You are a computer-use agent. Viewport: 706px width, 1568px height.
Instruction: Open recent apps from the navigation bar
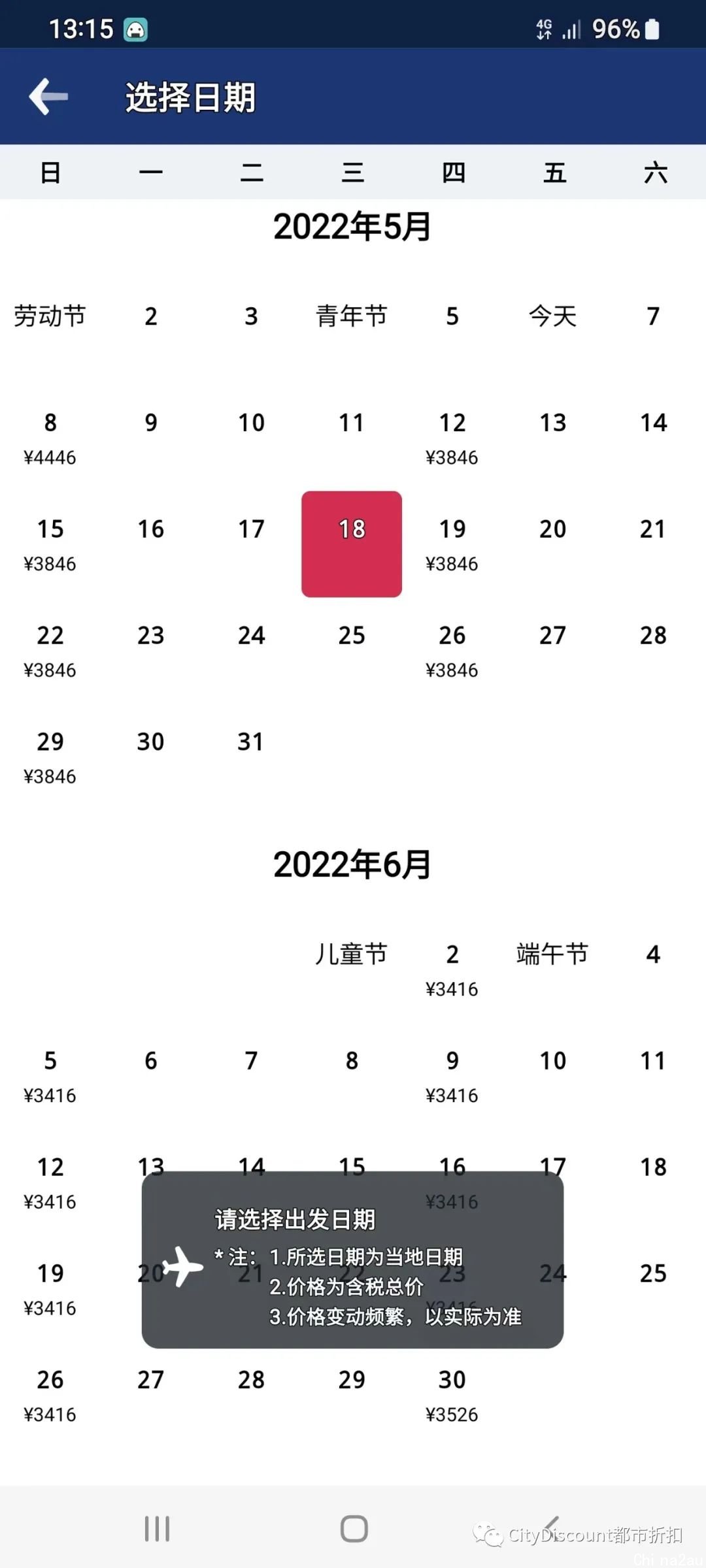157,1529
